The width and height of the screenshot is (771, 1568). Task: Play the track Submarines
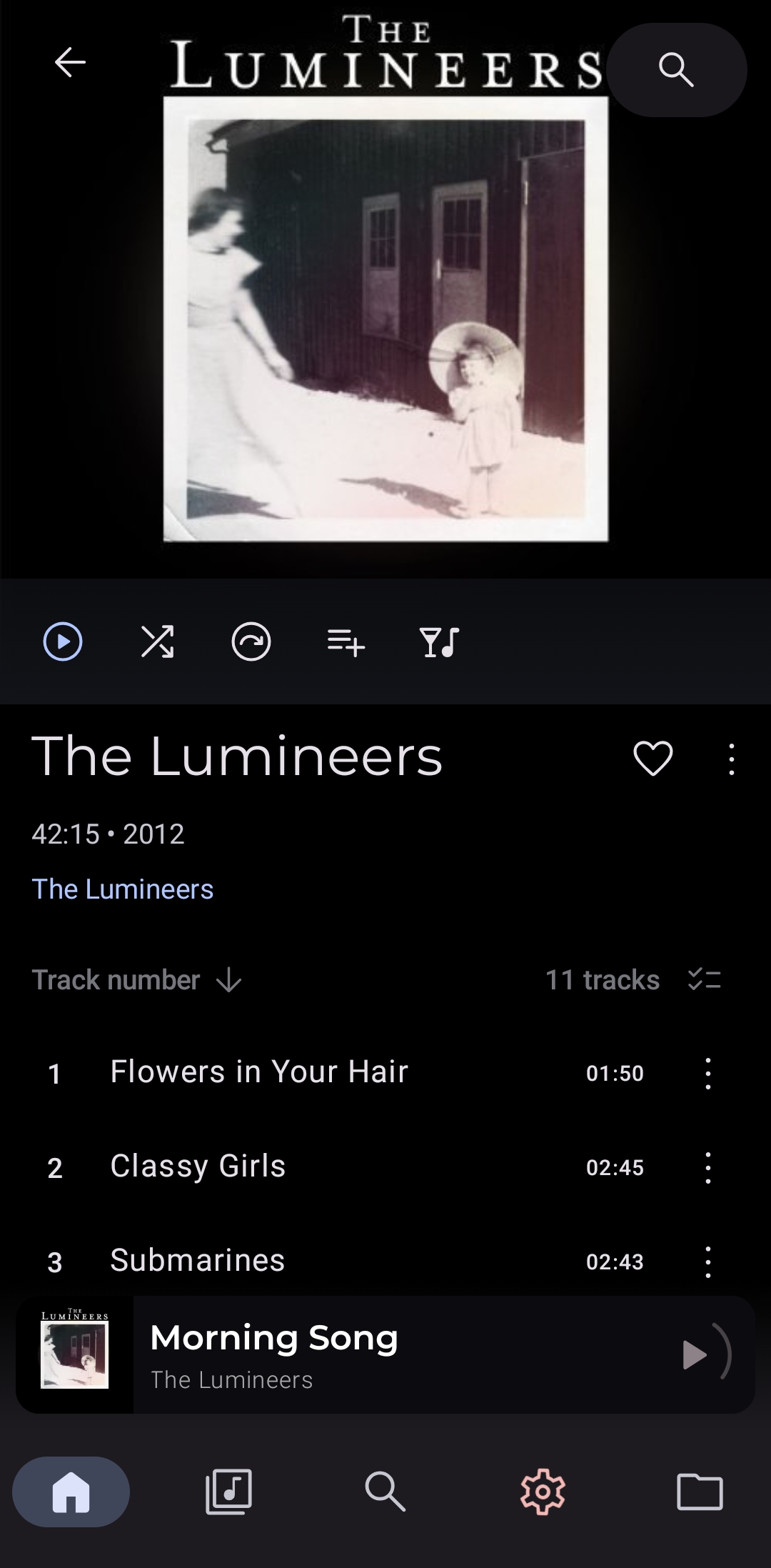pyautogui.click(x=198, y=1261)
